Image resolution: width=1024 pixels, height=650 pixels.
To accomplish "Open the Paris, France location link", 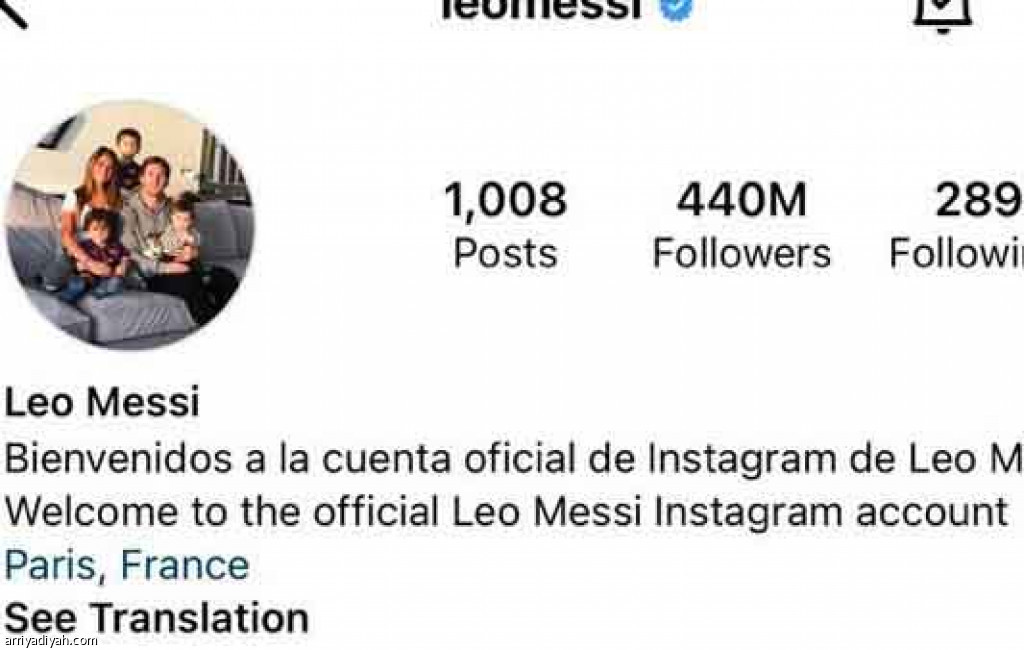I will (x=127, y=566).
